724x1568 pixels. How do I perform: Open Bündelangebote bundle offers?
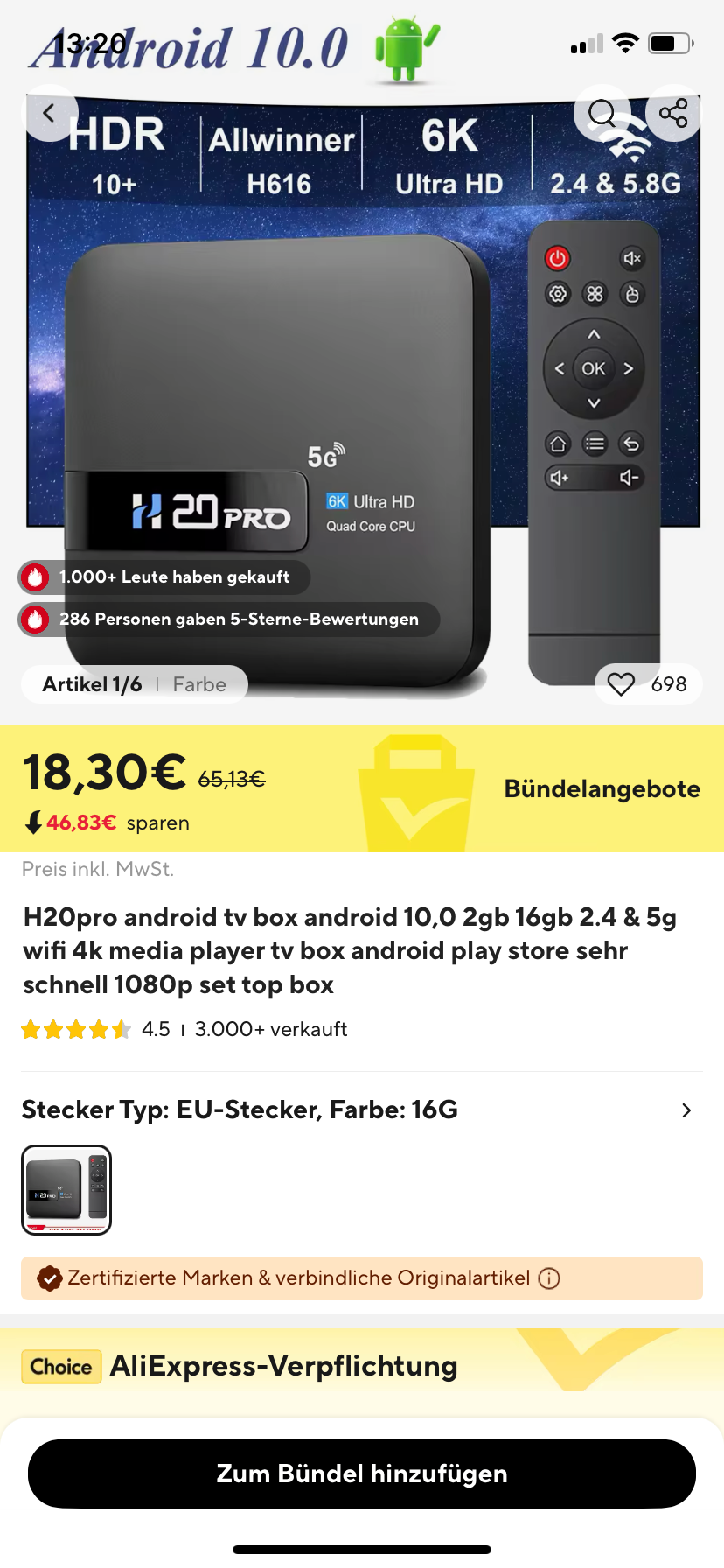602,788
